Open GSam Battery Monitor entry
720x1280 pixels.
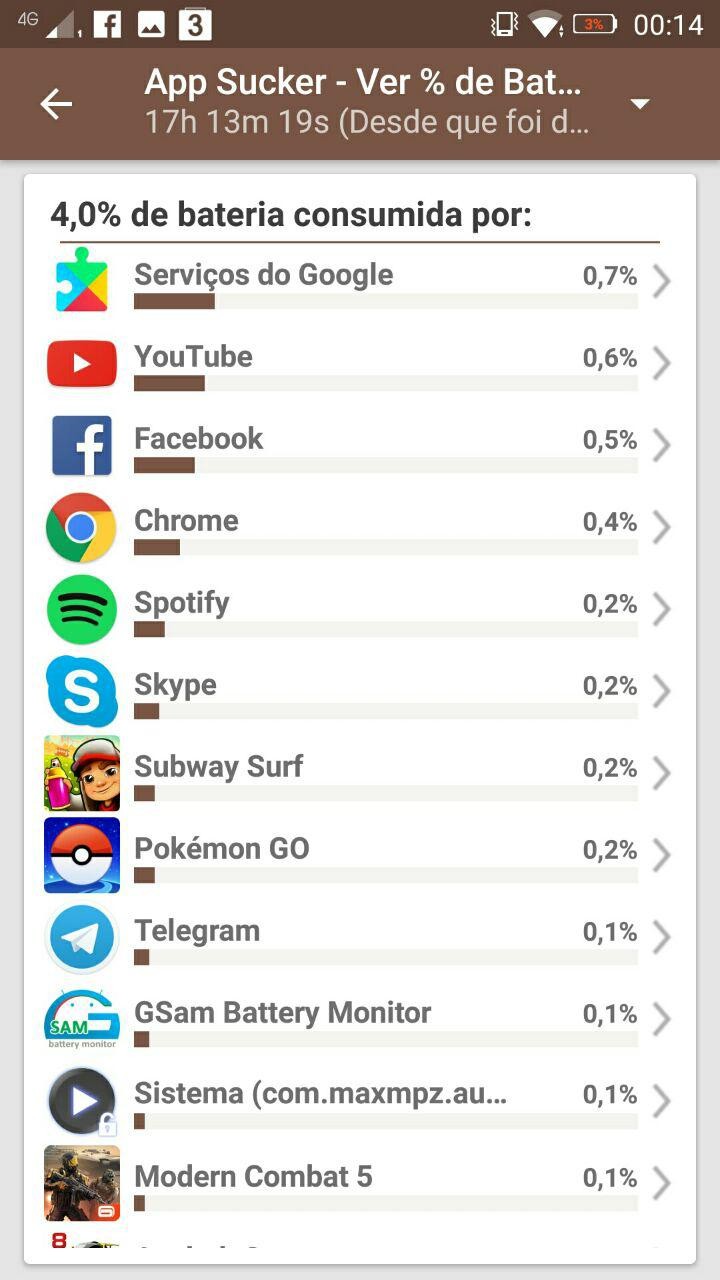pyautogui.click(x=360, y=1021)
